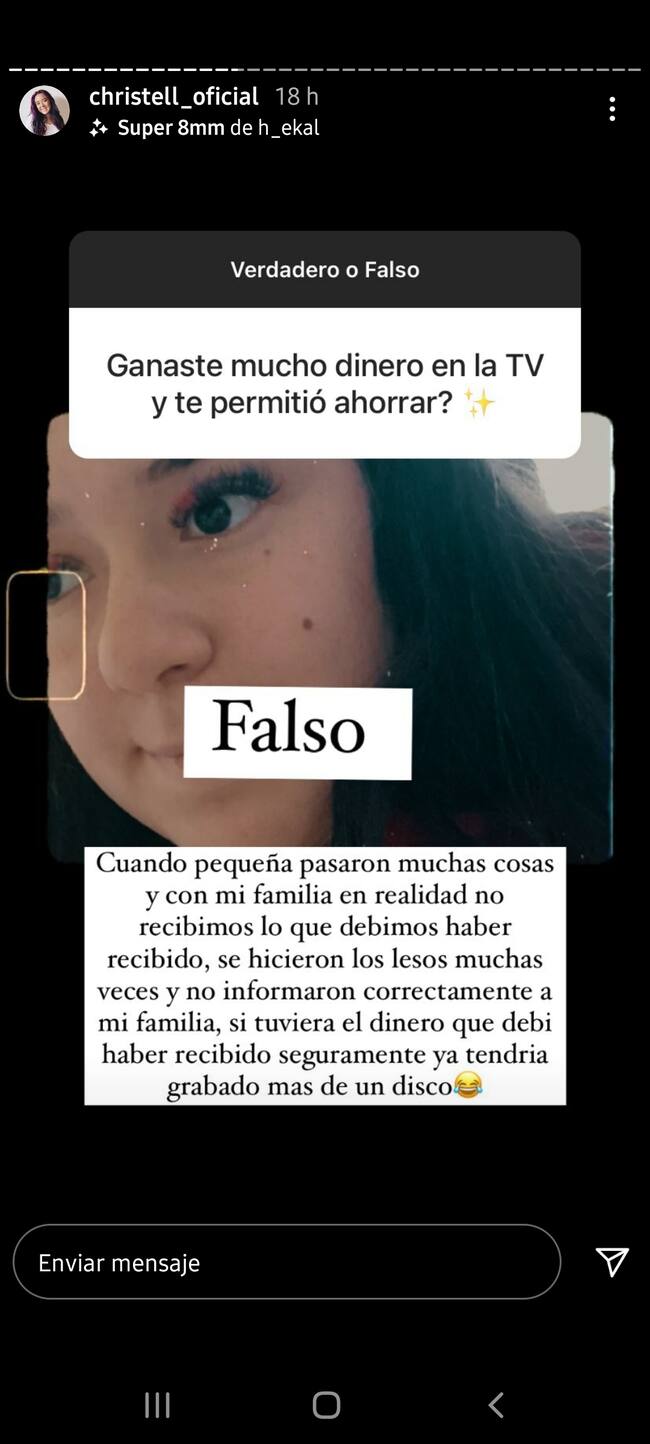650x1444 pixels.
Task: Go back with the system back button
Action: click(496, 1405)
